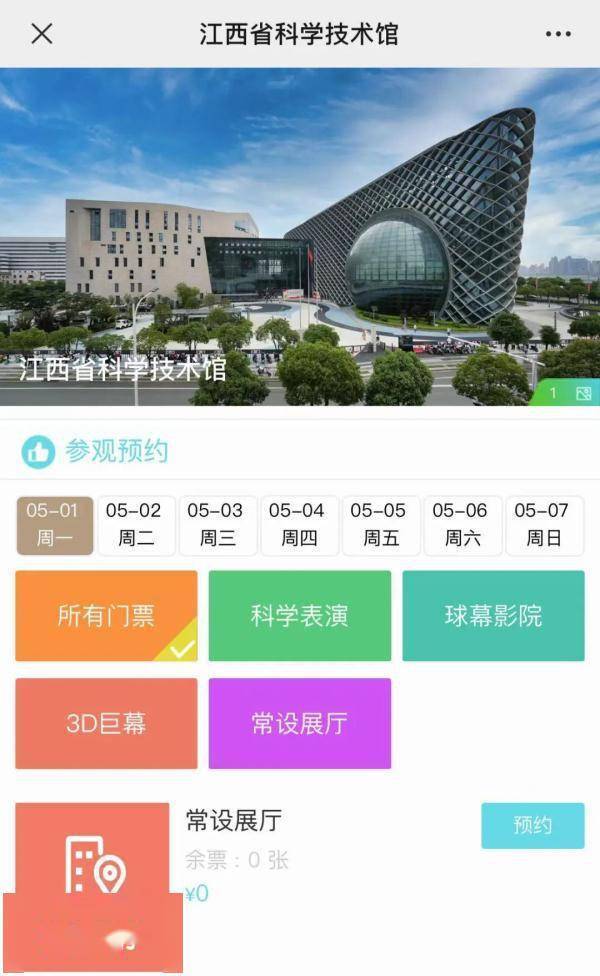Select the 05-06 周六 date
This screenshot has height=976, width=600.
pyautogui.click(x=462, y=525)
